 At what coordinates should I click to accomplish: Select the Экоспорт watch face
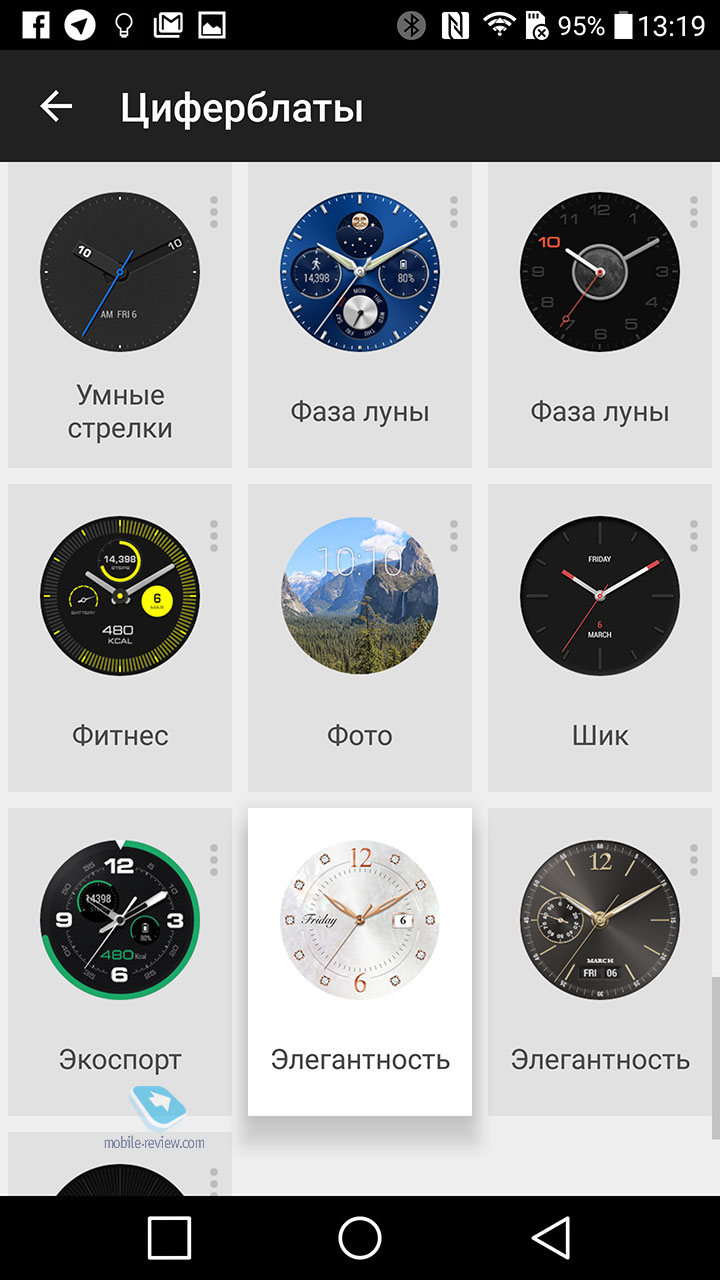(120, 921)
